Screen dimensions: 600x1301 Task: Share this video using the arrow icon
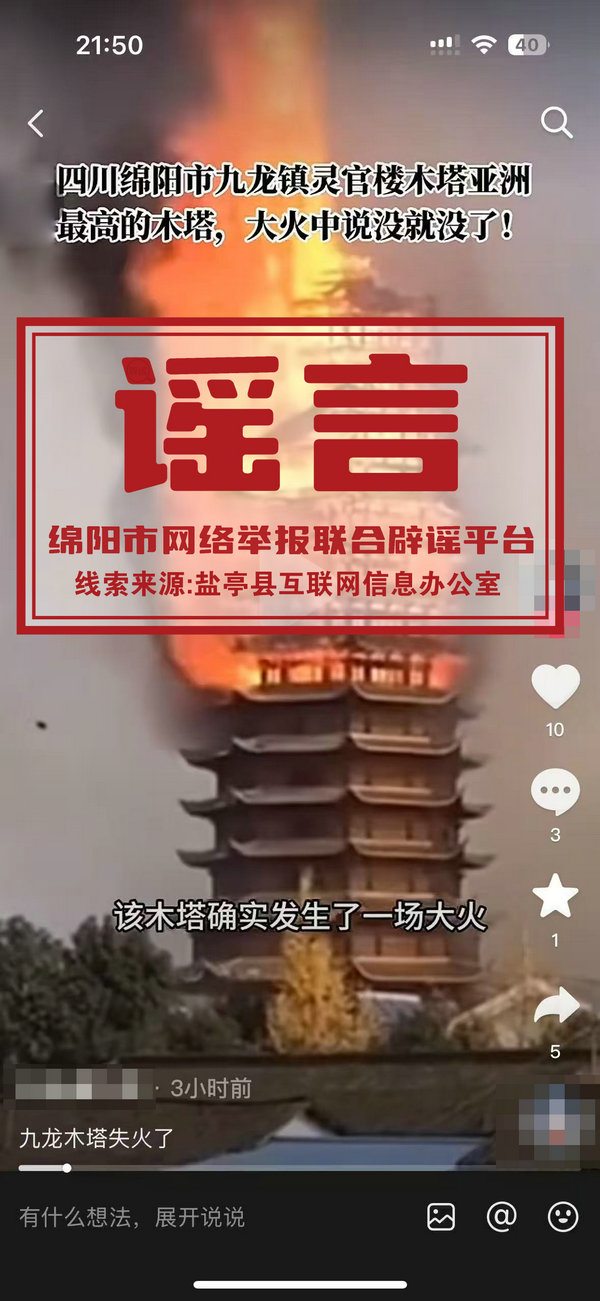coord(556,1006)
